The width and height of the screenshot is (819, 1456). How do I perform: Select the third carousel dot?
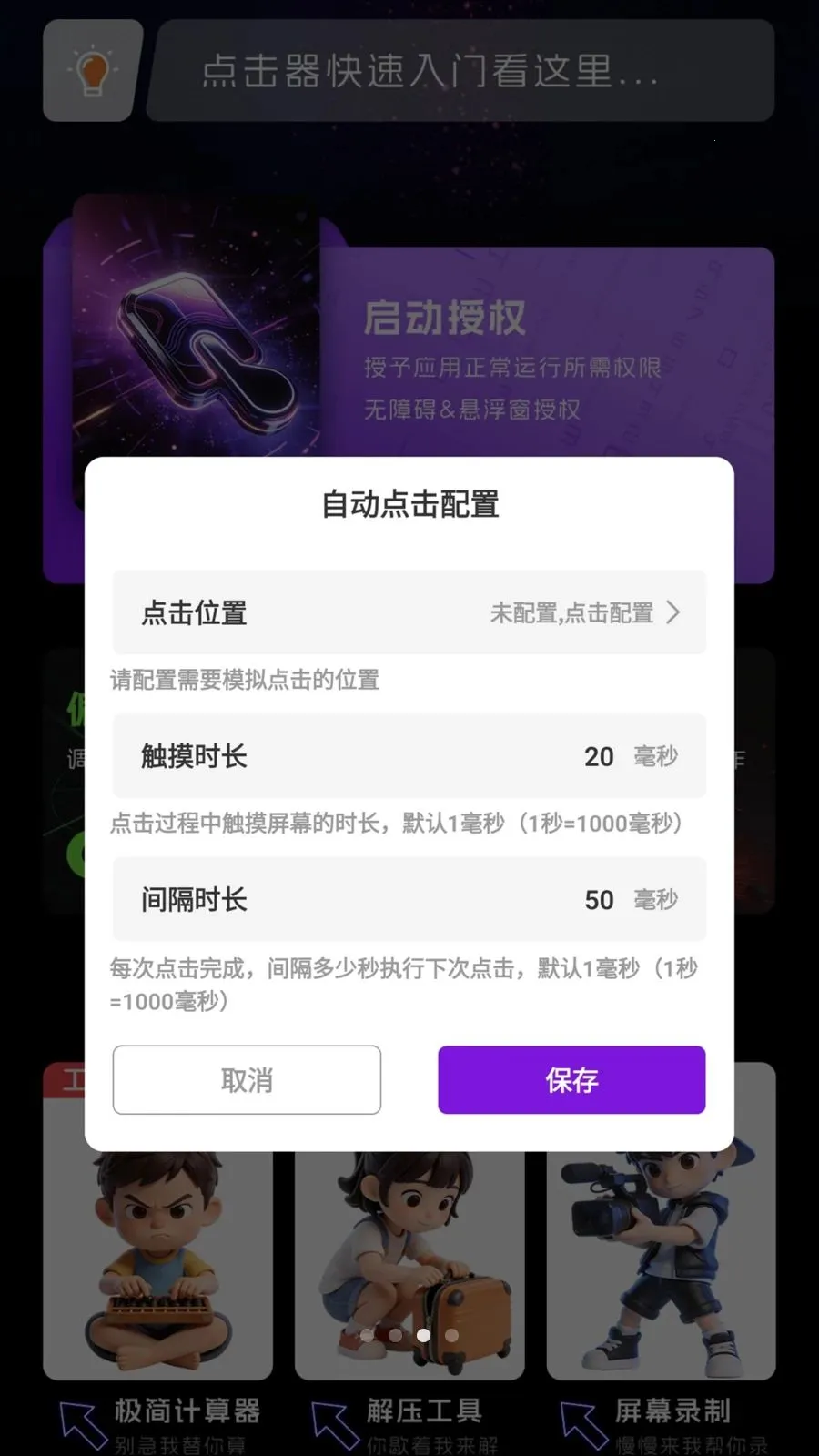424,1335
